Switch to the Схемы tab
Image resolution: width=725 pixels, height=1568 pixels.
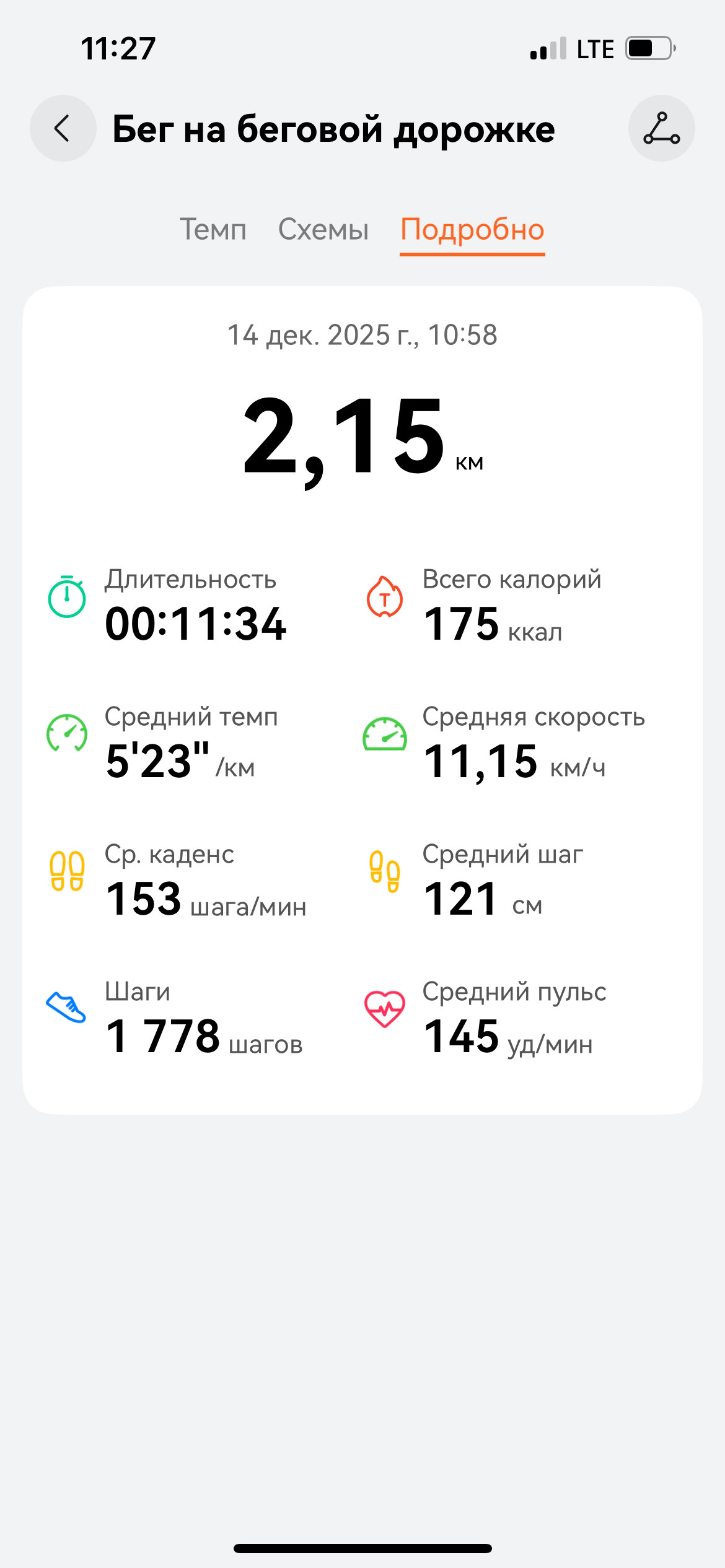click(x=323, y=230)
